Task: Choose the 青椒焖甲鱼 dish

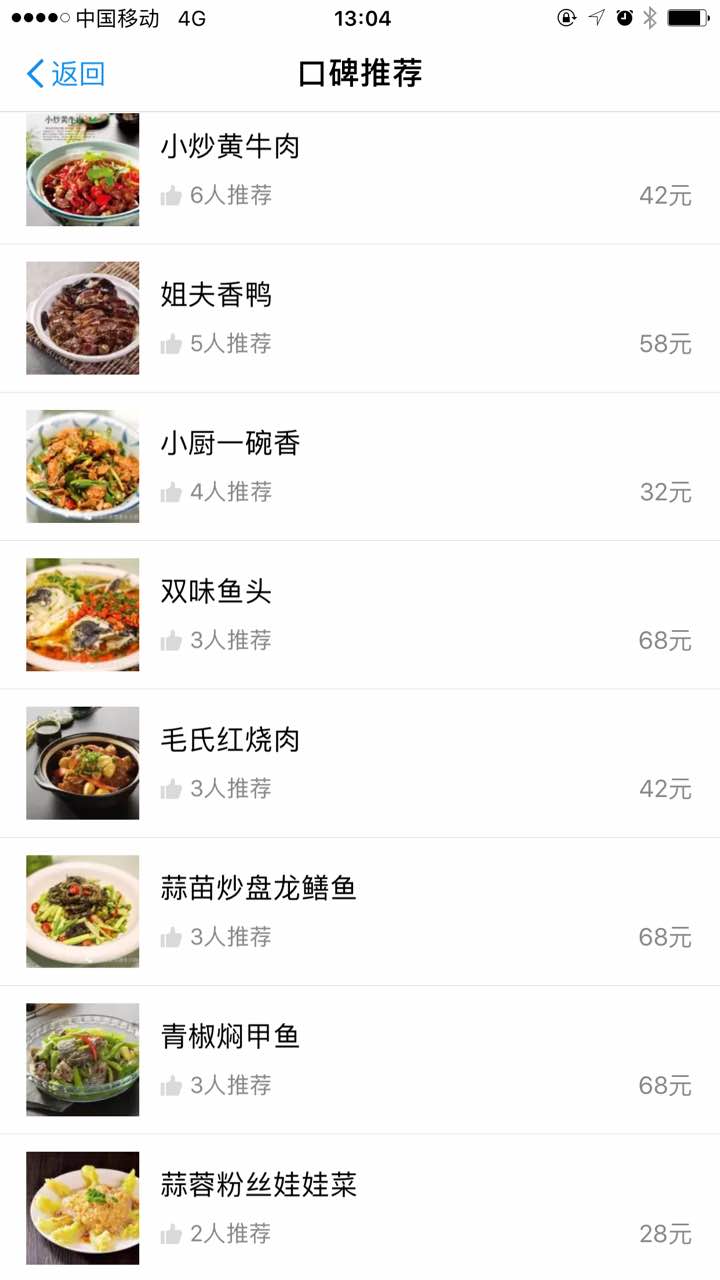Action: click(x=360, y=1059)
